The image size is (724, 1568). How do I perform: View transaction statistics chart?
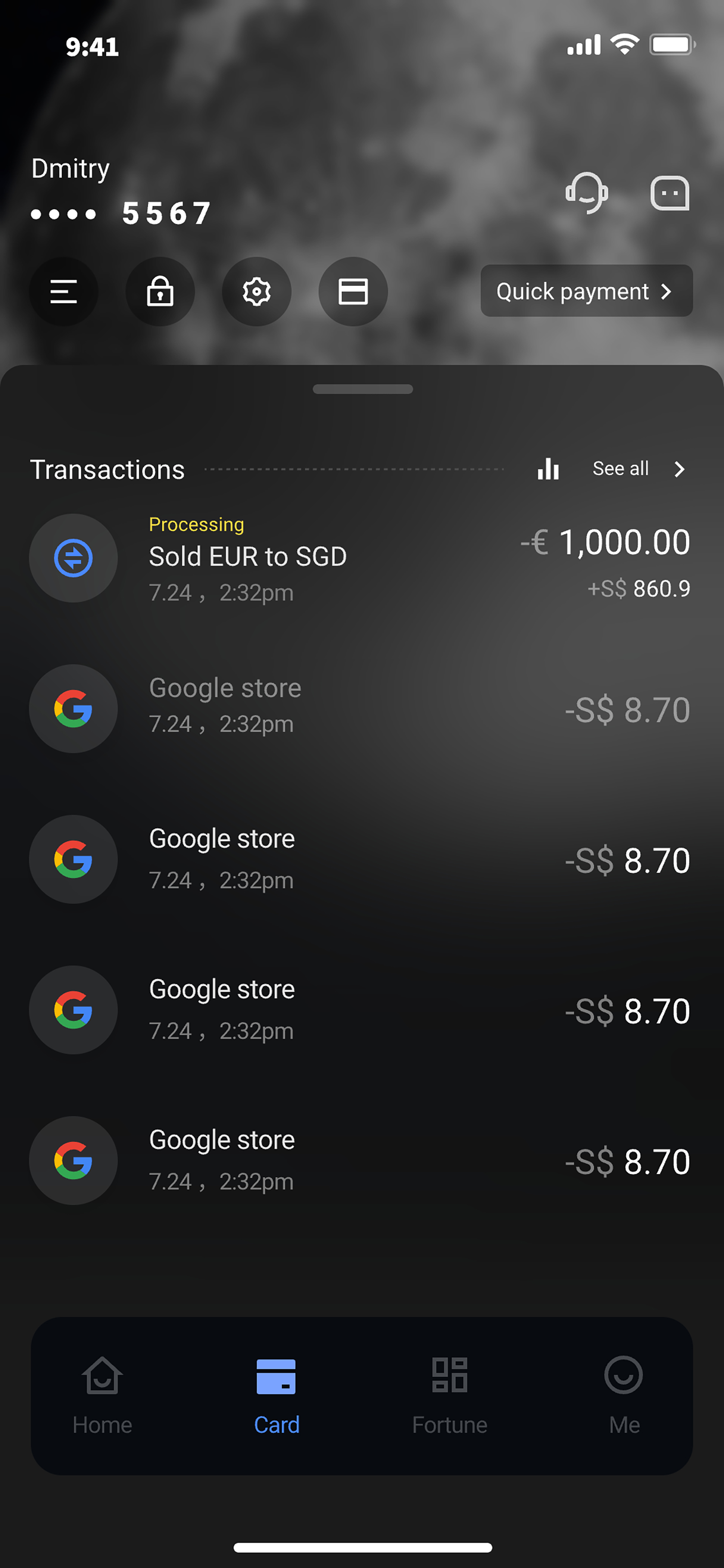click(548, 469)
